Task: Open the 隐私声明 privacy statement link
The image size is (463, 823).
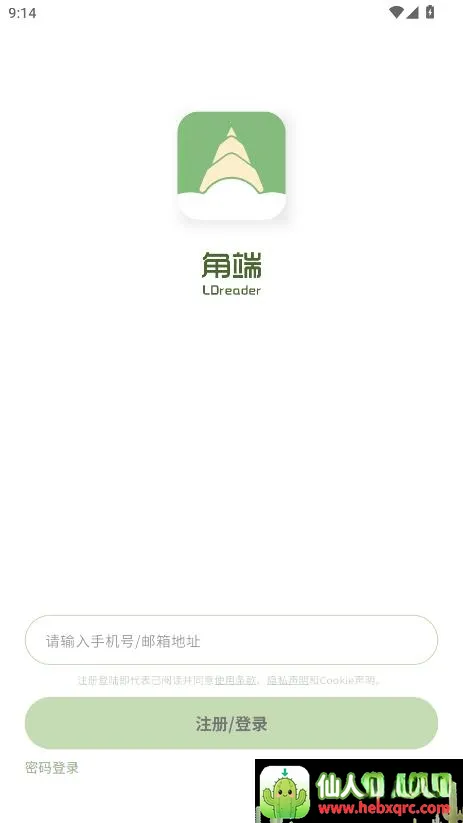Action: (x=288, y=680)
